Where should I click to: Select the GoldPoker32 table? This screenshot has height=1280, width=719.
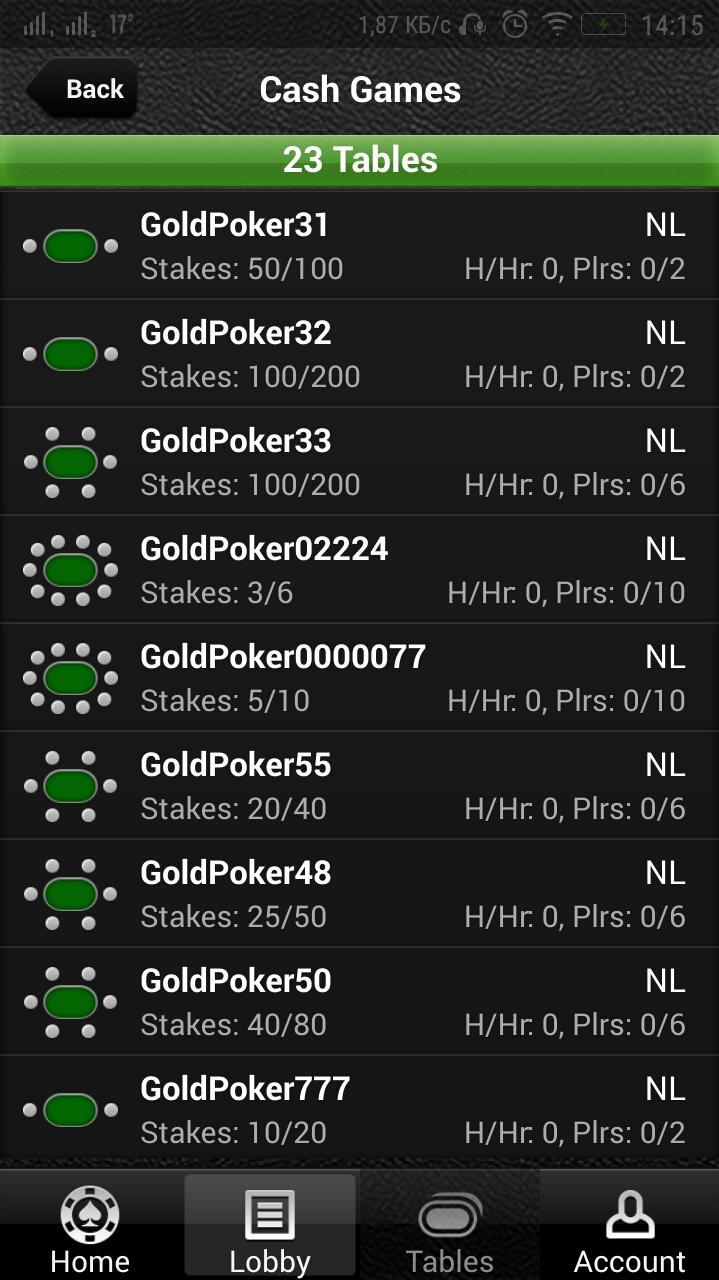pyautogui.click(x=359, y=354)
